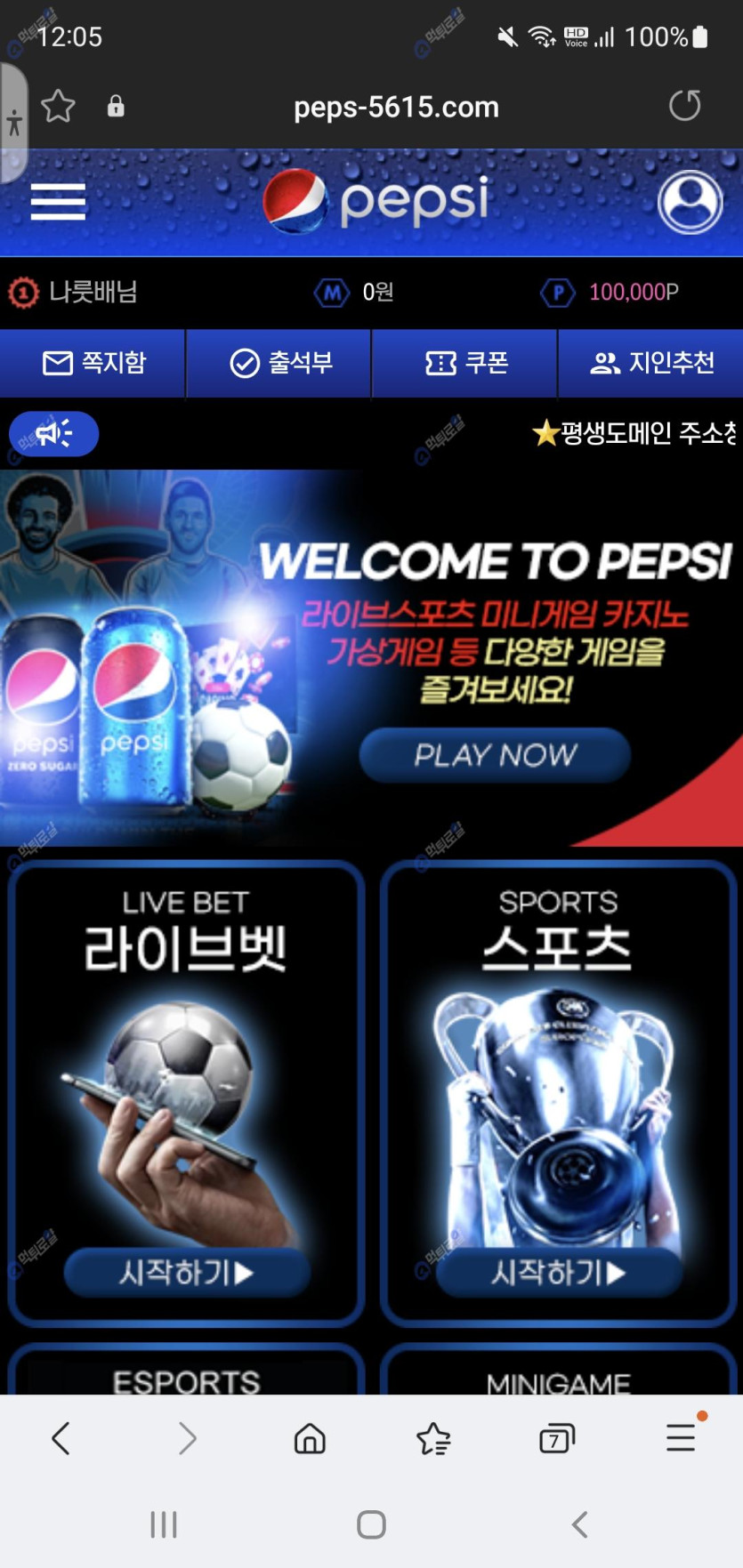
Task: Open the 지인추천 referral page
Action: click(651, 363)
